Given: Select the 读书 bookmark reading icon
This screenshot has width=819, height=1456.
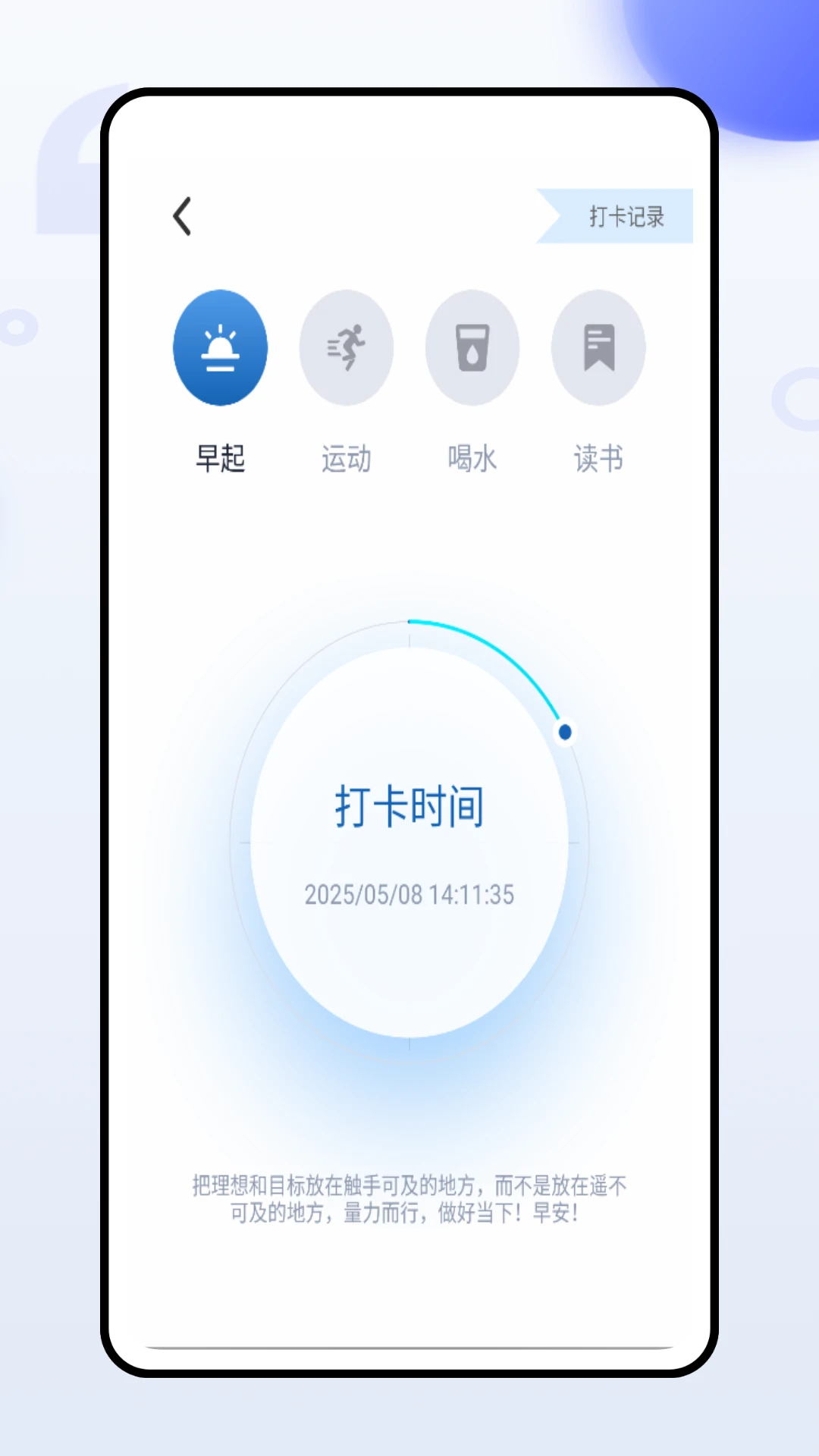Looking at the screenshot, I should (598, 347).
